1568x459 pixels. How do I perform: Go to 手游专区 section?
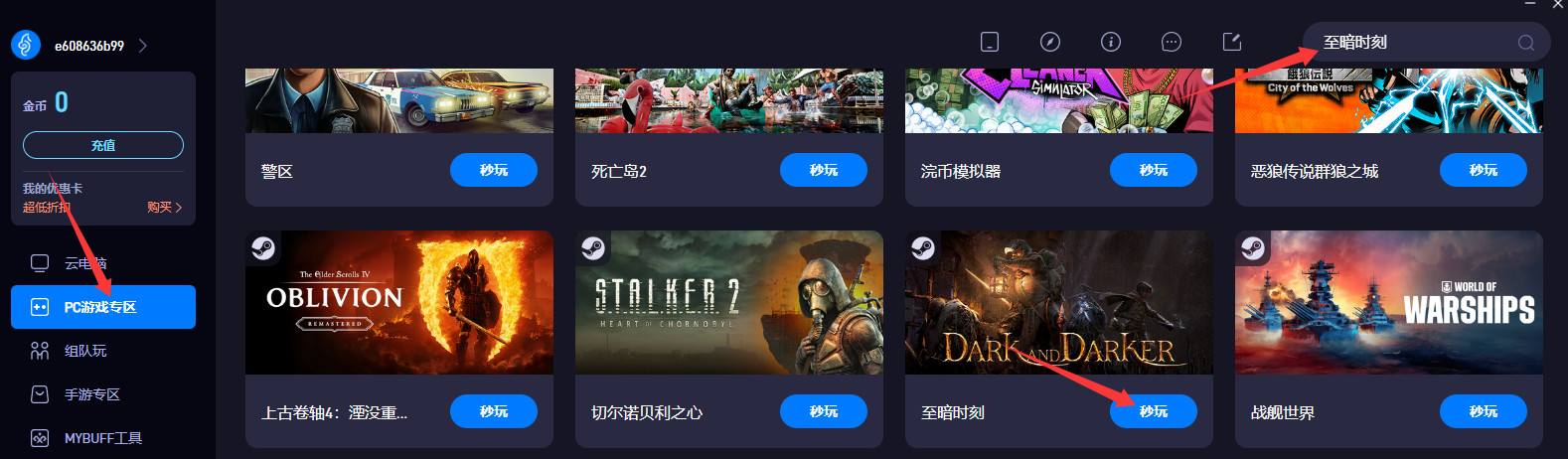pos(91,394)
